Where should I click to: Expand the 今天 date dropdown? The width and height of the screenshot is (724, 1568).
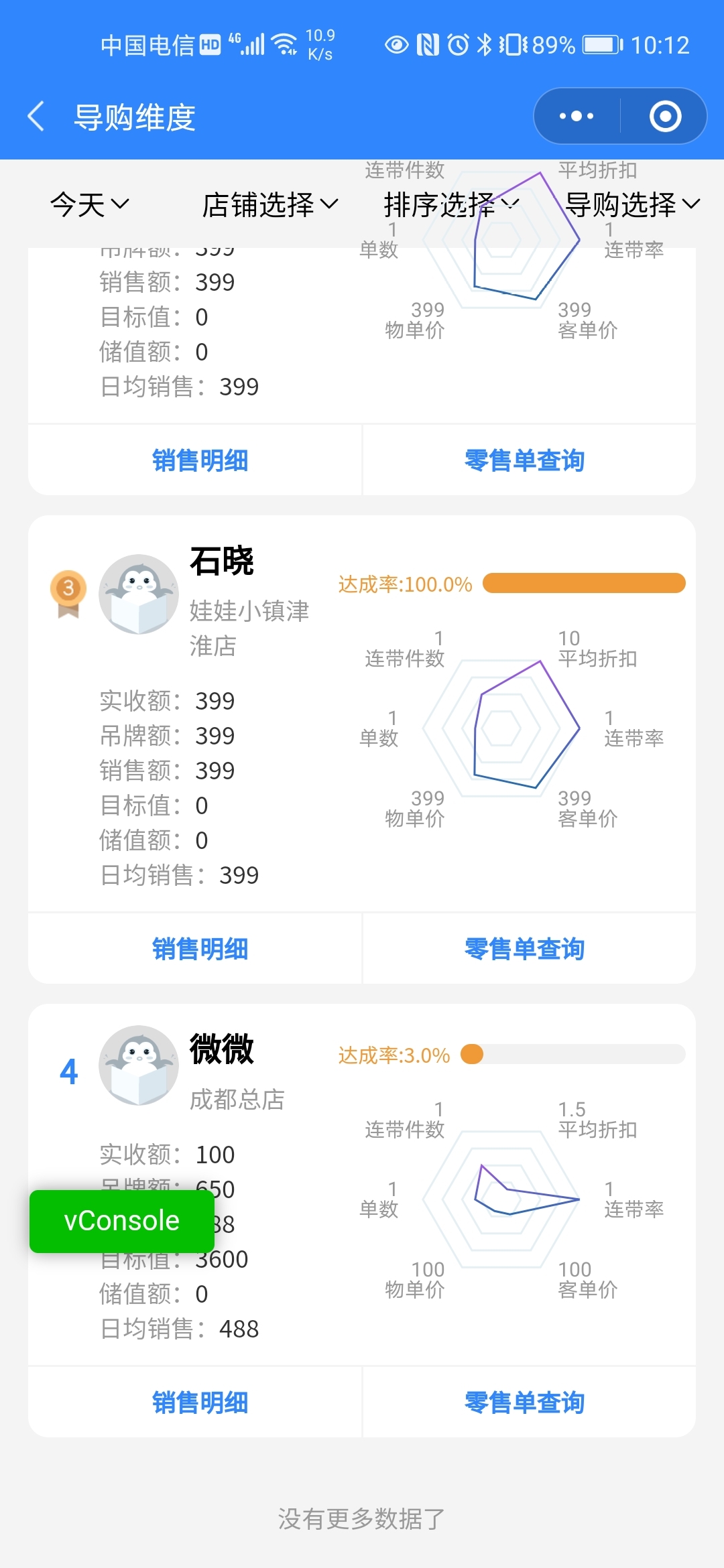[x=90, y=204]
